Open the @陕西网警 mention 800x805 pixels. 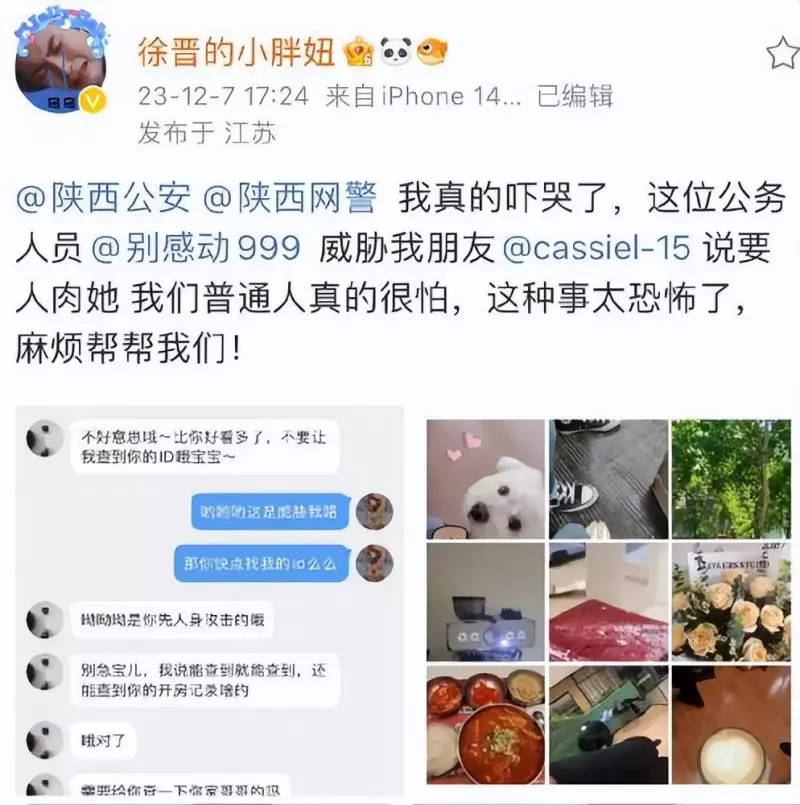point(290,199)
